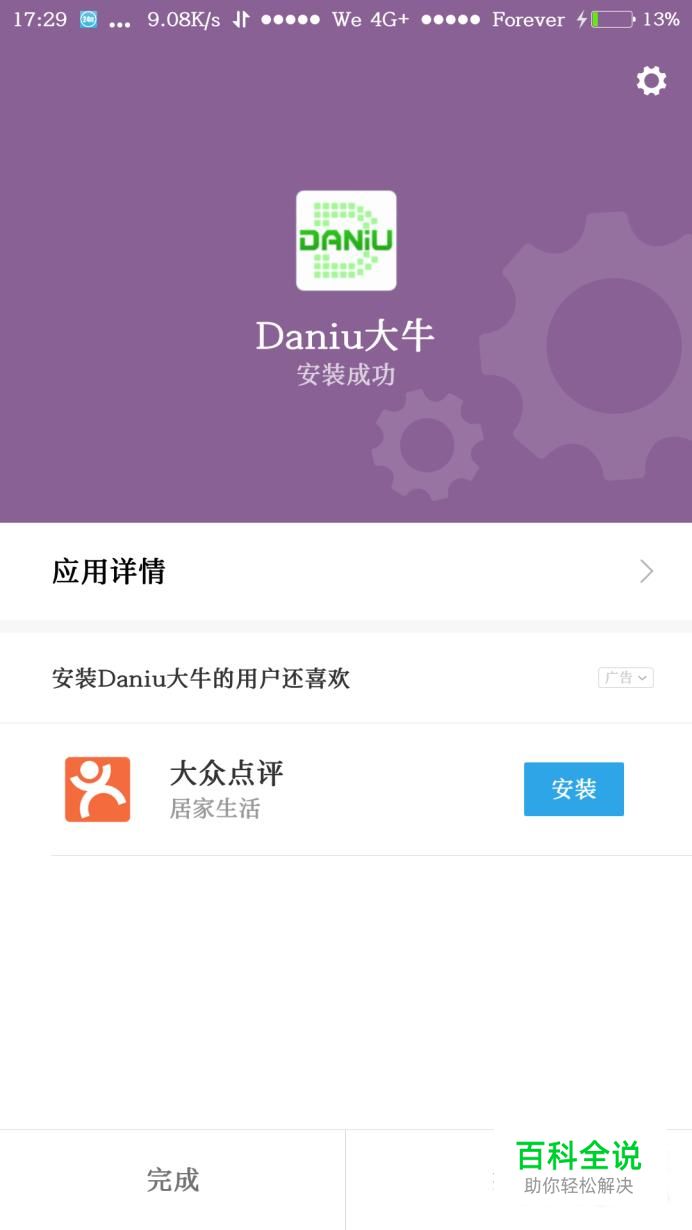Expand the 广告 dropdown
692x1230 pixels.
click(x=625, y=678)
